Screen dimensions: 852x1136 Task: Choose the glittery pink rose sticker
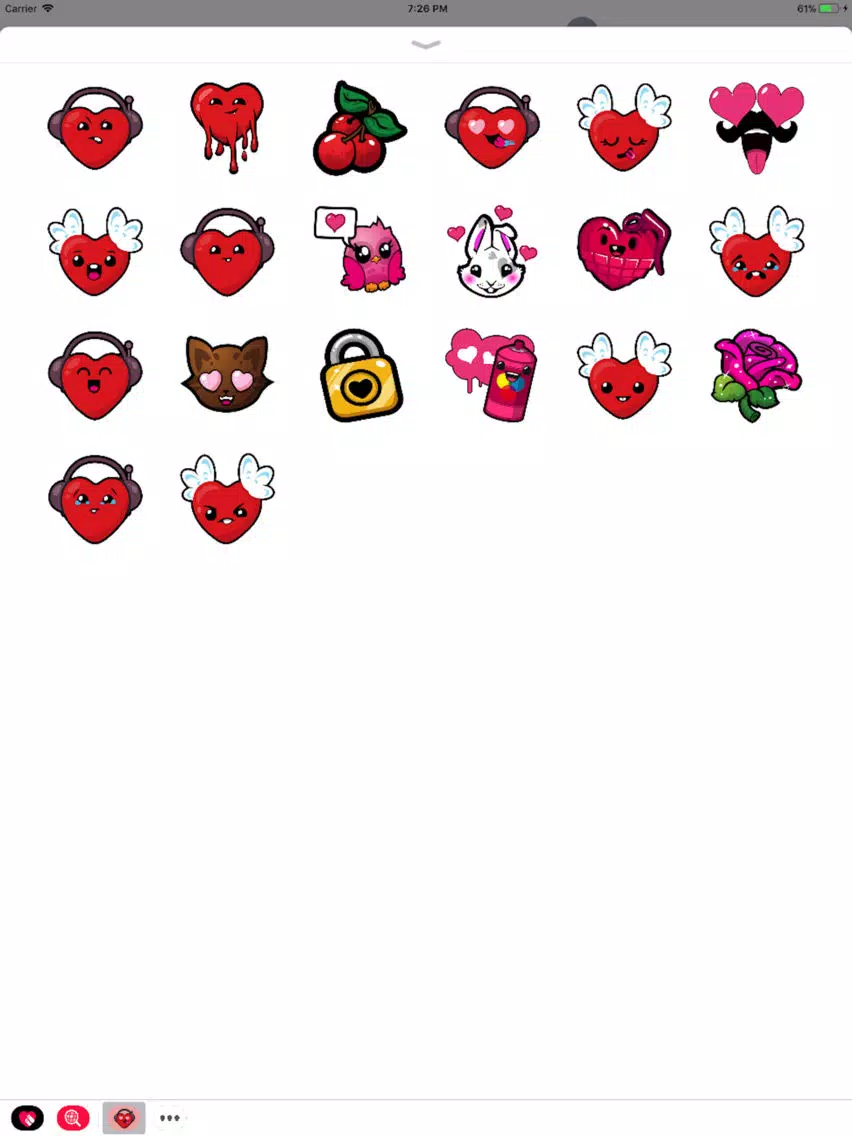click(x=756, y=375)
